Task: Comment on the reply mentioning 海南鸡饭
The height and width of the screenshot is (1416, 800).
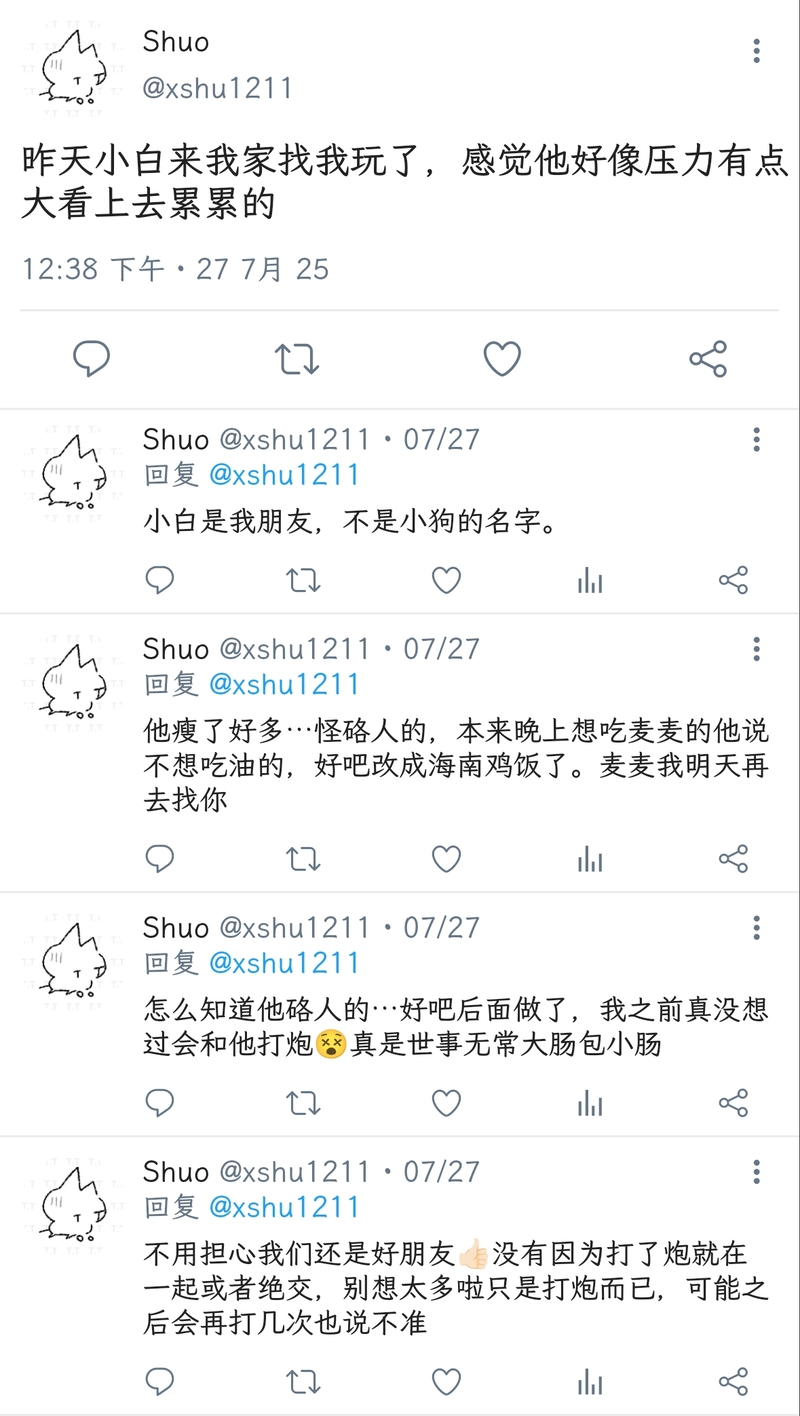Action: pyautogui.click(x=160, y=858)
